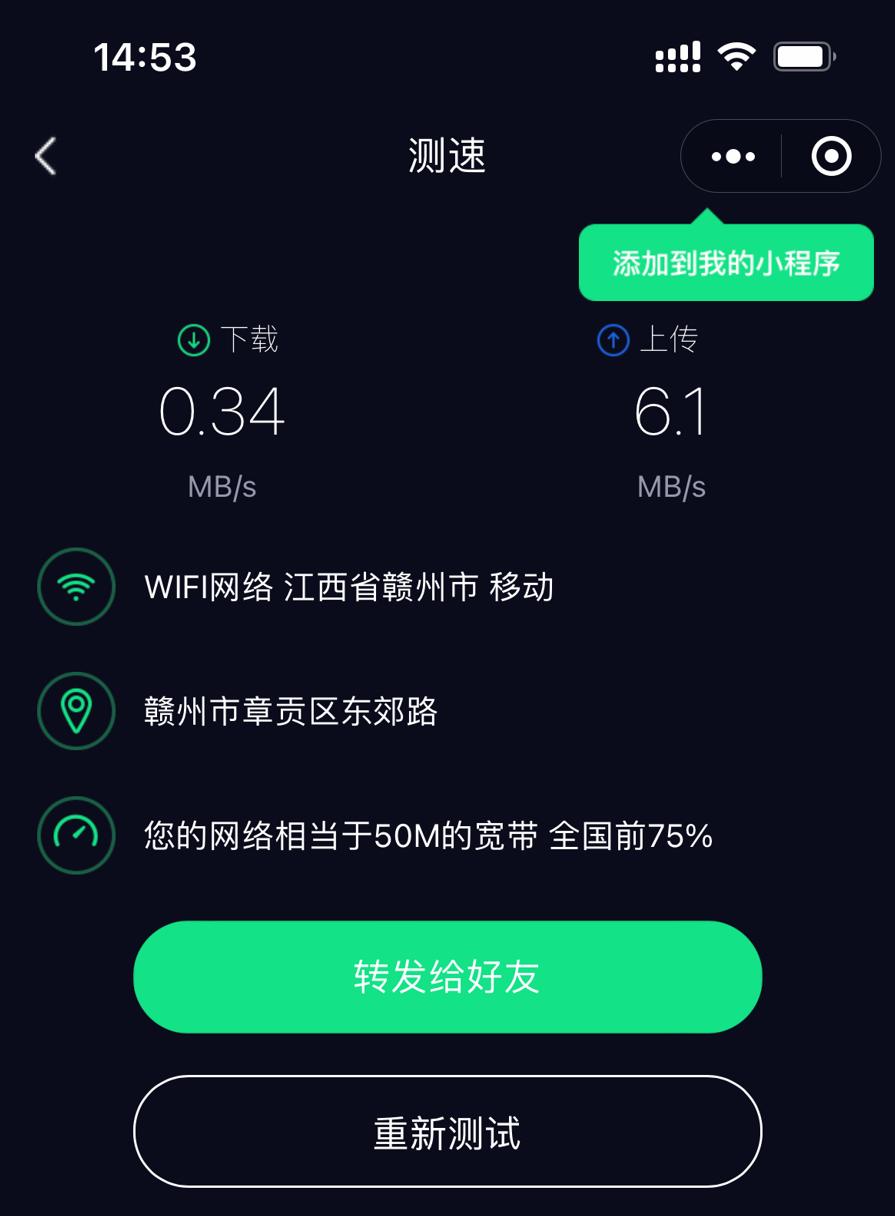Image resolution: width=895 pixels, height=1216 pixels.
Task: Click the location pin icon
Action: (75, 711)
